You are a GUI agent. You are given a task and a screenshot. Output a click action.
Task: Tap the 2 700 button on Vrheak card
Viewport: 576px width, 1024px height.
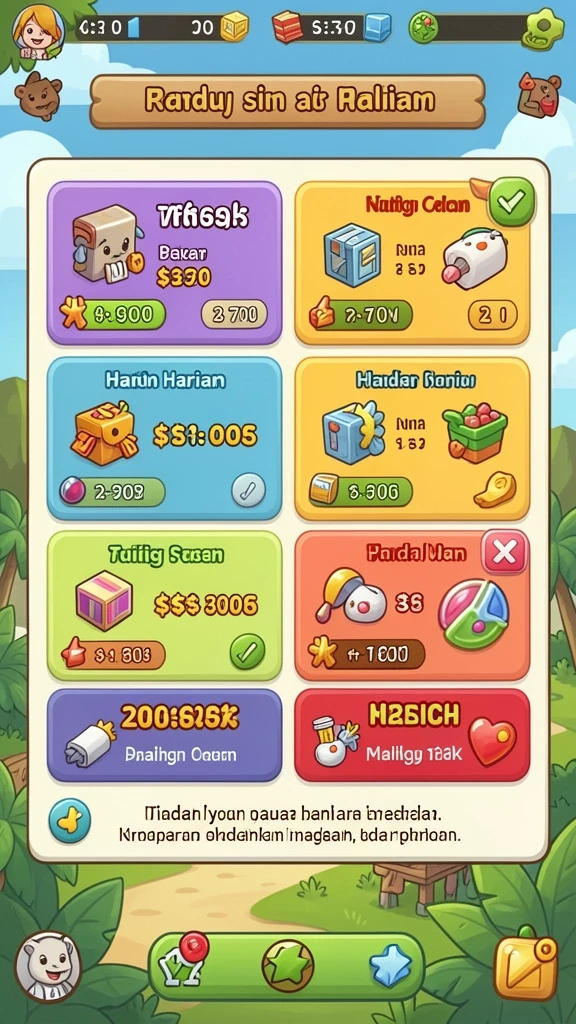tap(234, 315)
